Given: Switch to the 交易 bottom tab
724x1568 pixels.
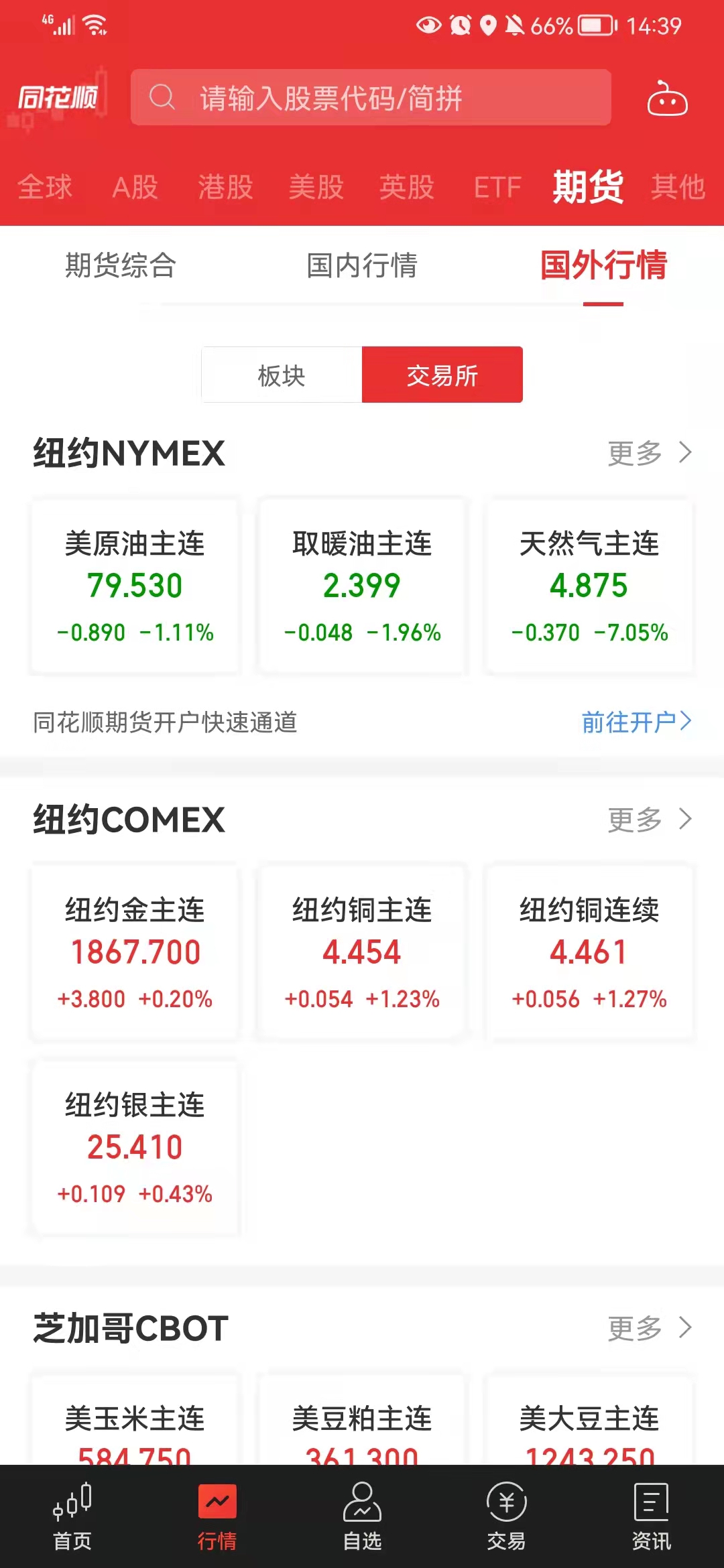Looking at the screenshot, I should click(x=507, y=1517).
